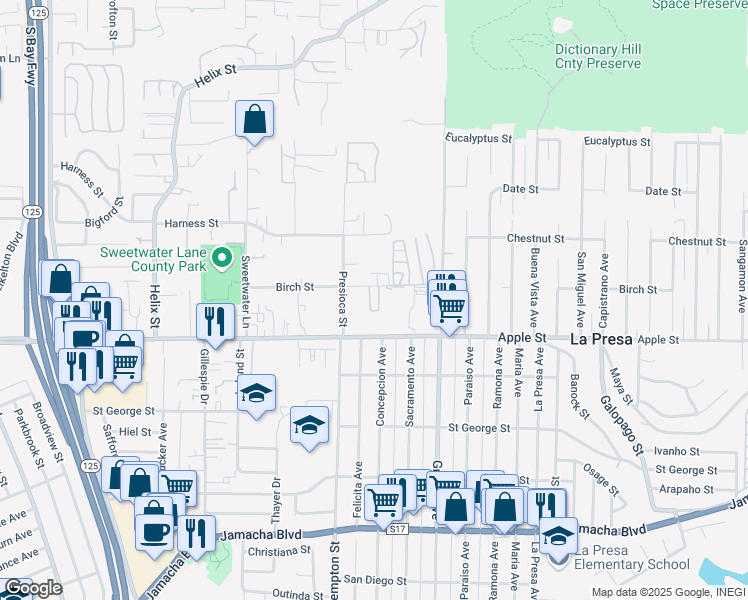Open the coffee cup pin on Jamacha Blvd
The width and height of the screenshot is (748, 600).
(155, 530)
